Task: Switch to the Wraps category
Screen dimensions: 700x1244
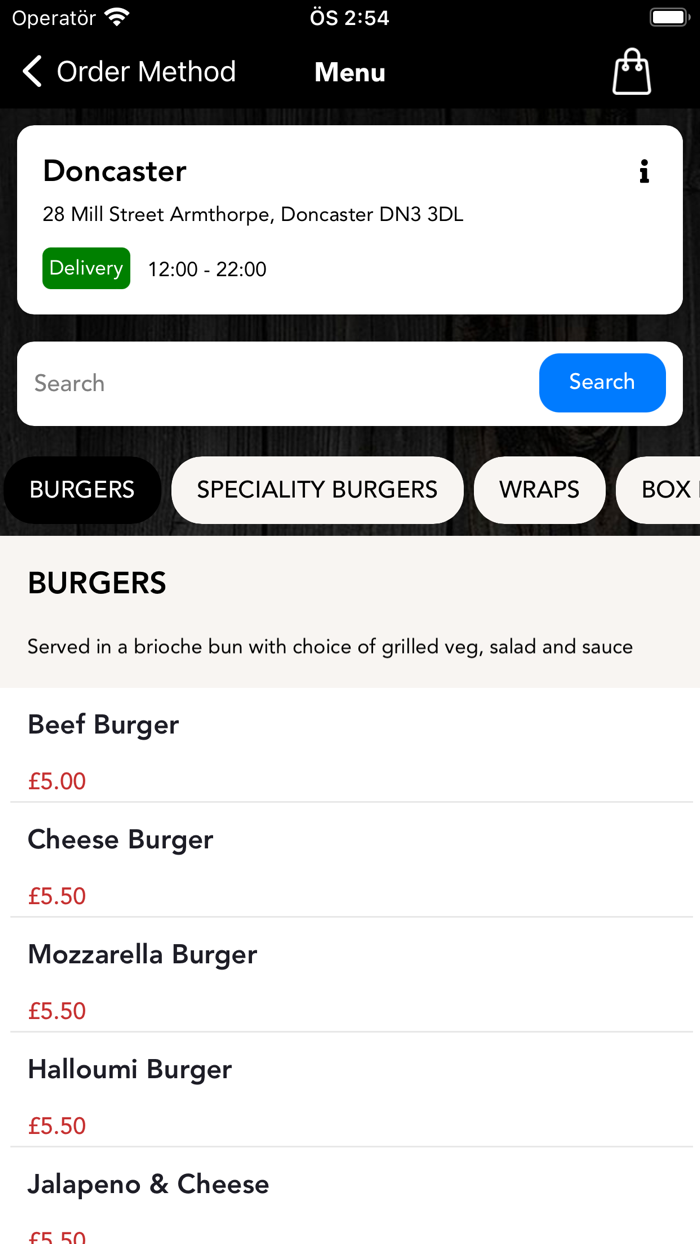Action: [x=539, y=490]
